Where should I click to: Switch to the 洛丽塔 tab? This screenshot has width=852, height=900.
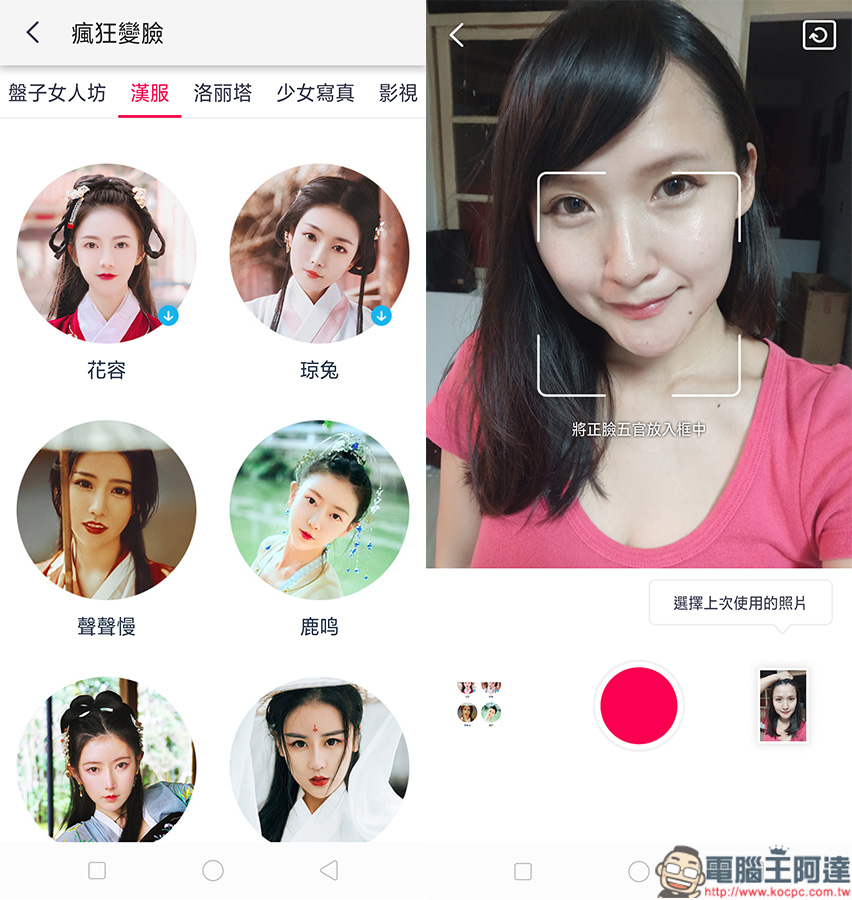(223, 94)
